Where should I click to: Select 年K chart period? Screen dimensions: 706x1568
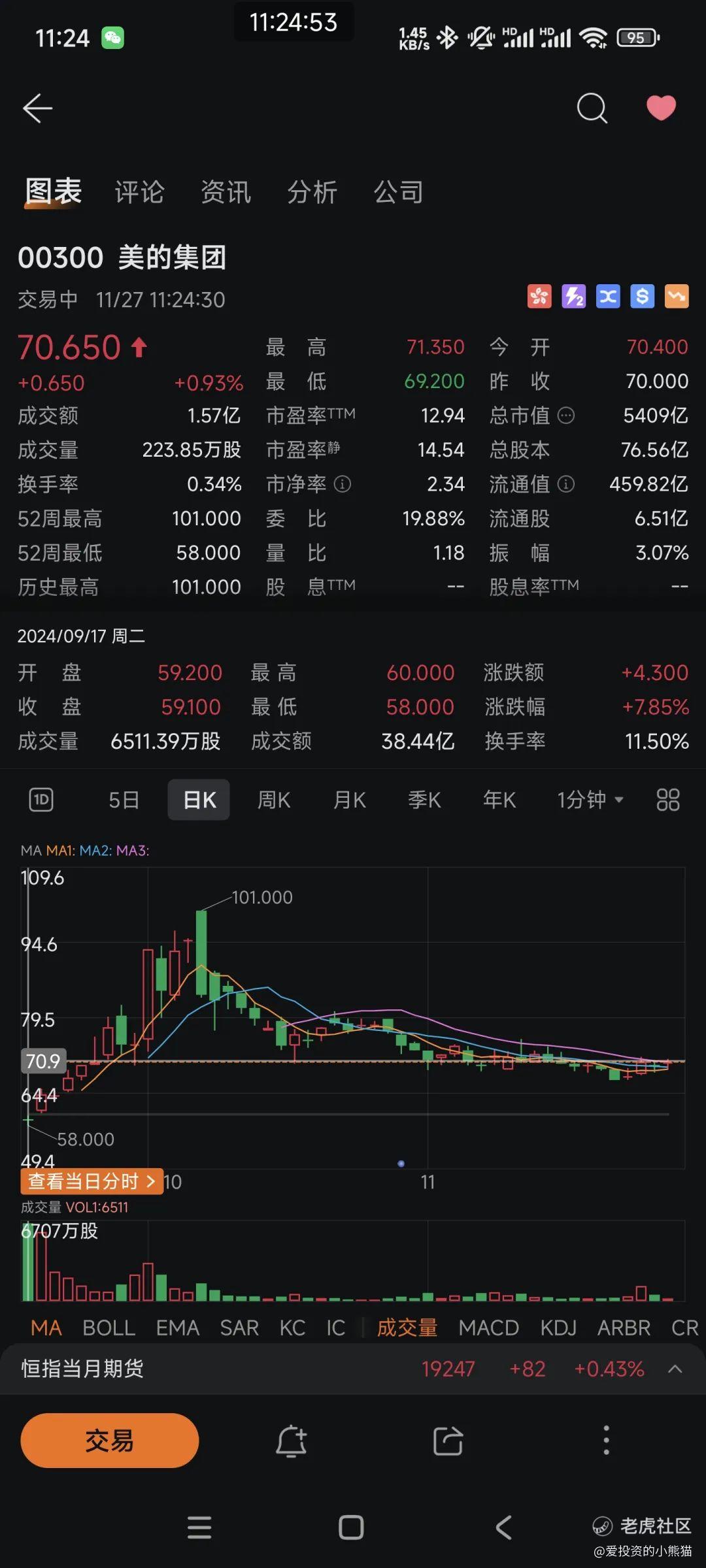click(x=499, y=800)
